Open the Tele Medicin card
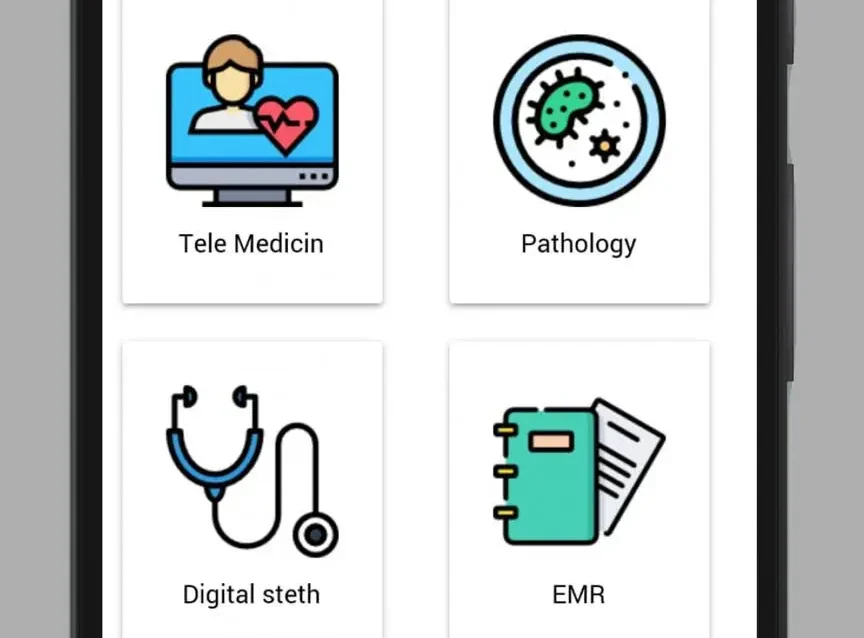 coord(252,150)
